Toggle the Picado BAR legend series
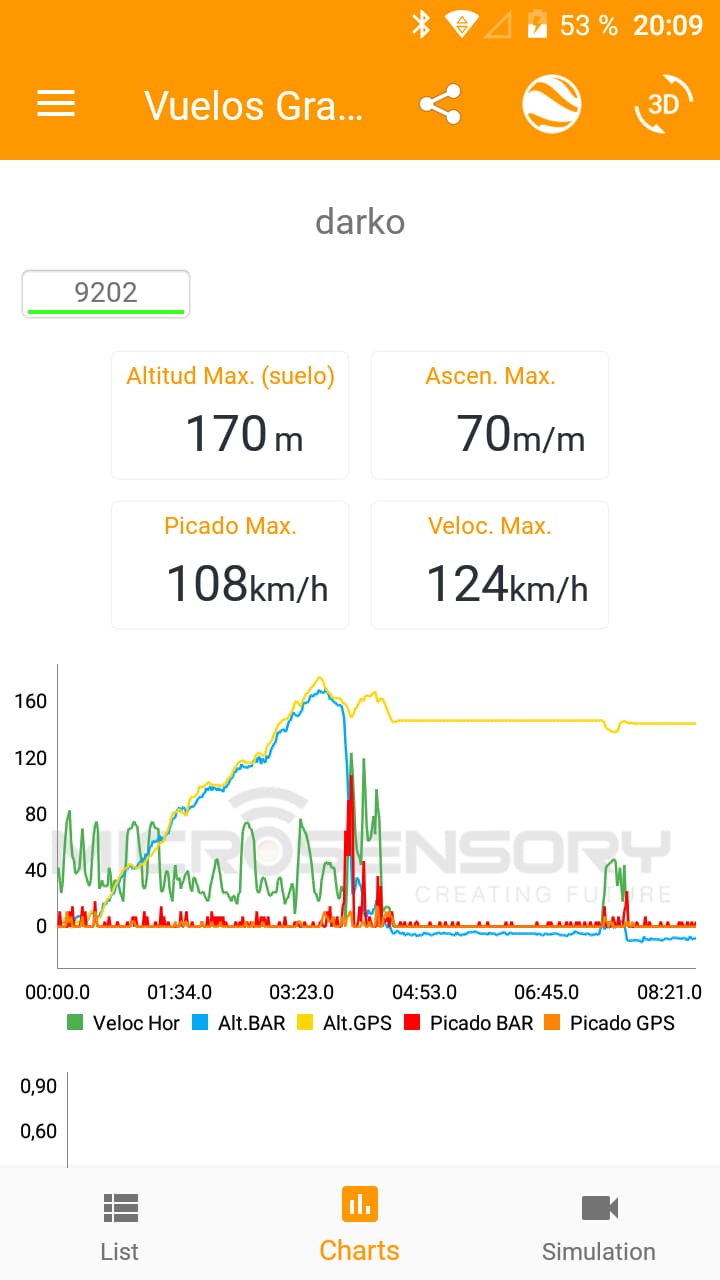 [468, 1023]
